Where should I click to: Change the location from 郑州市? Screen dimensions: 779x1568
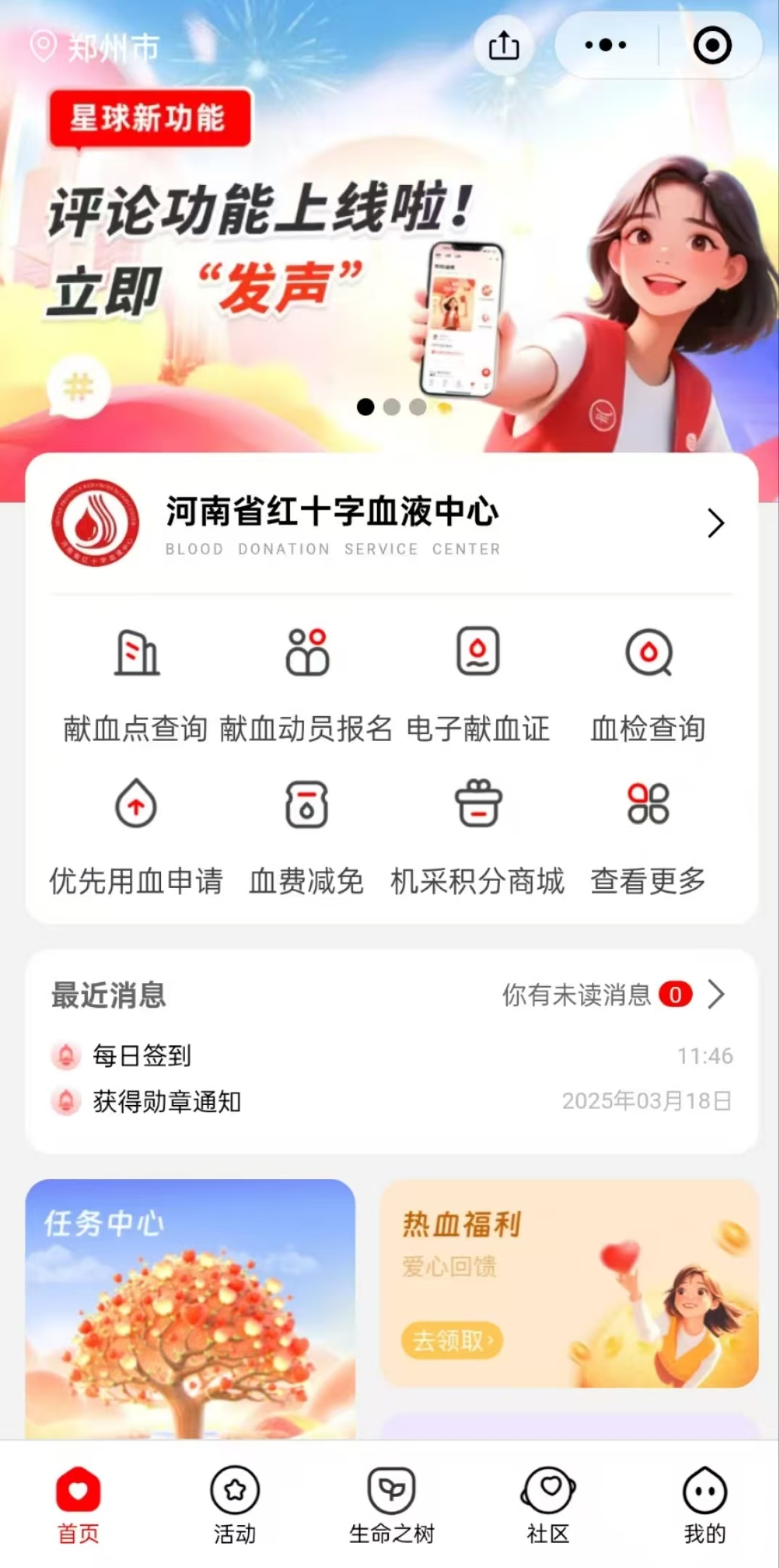pyautogui.click(x=95, y=47)
